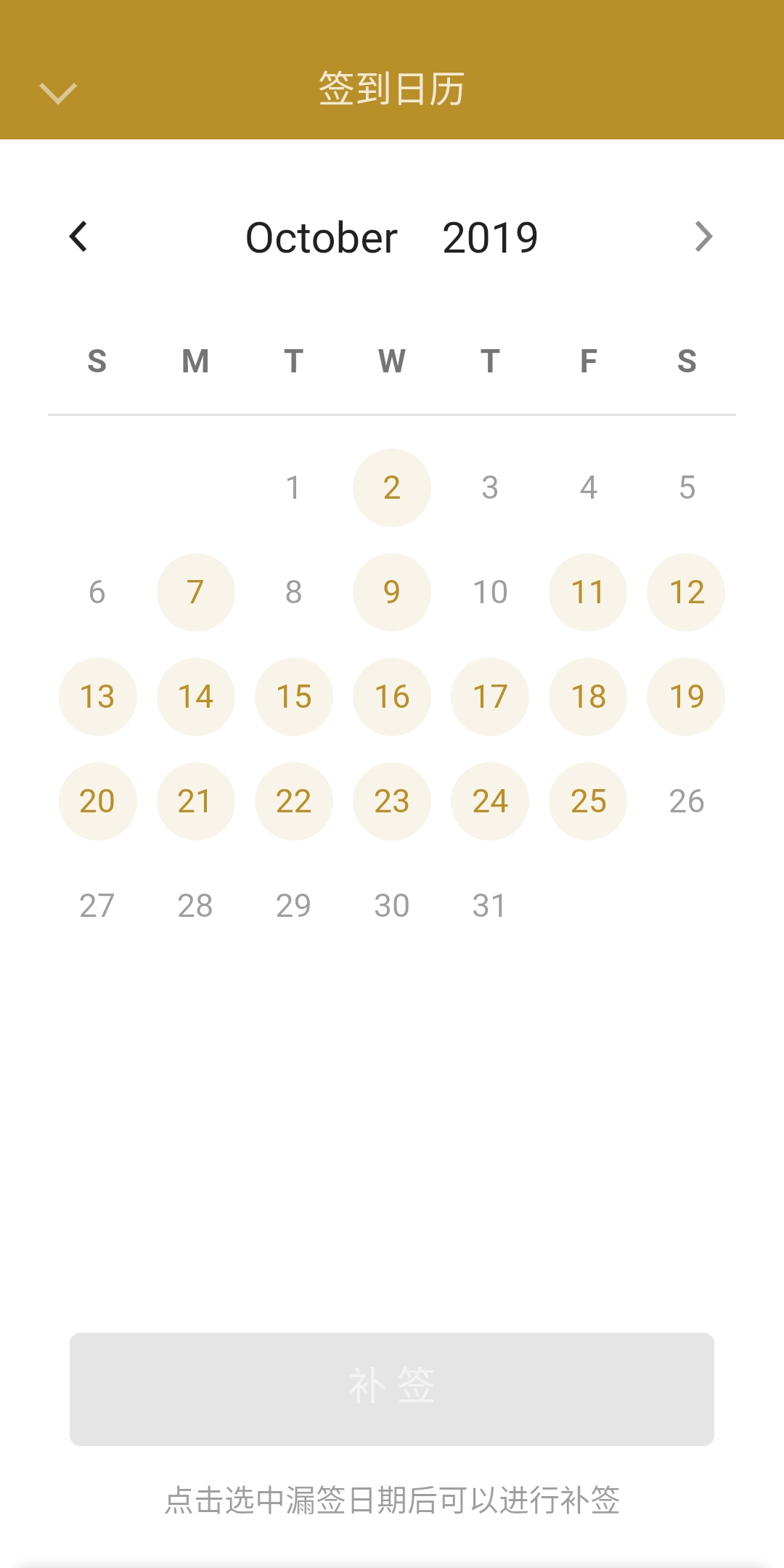Collapse the sign-in calendar with the down chevron
The width and height of the screenshot is (784, 1568).
(x=58, y=92)
